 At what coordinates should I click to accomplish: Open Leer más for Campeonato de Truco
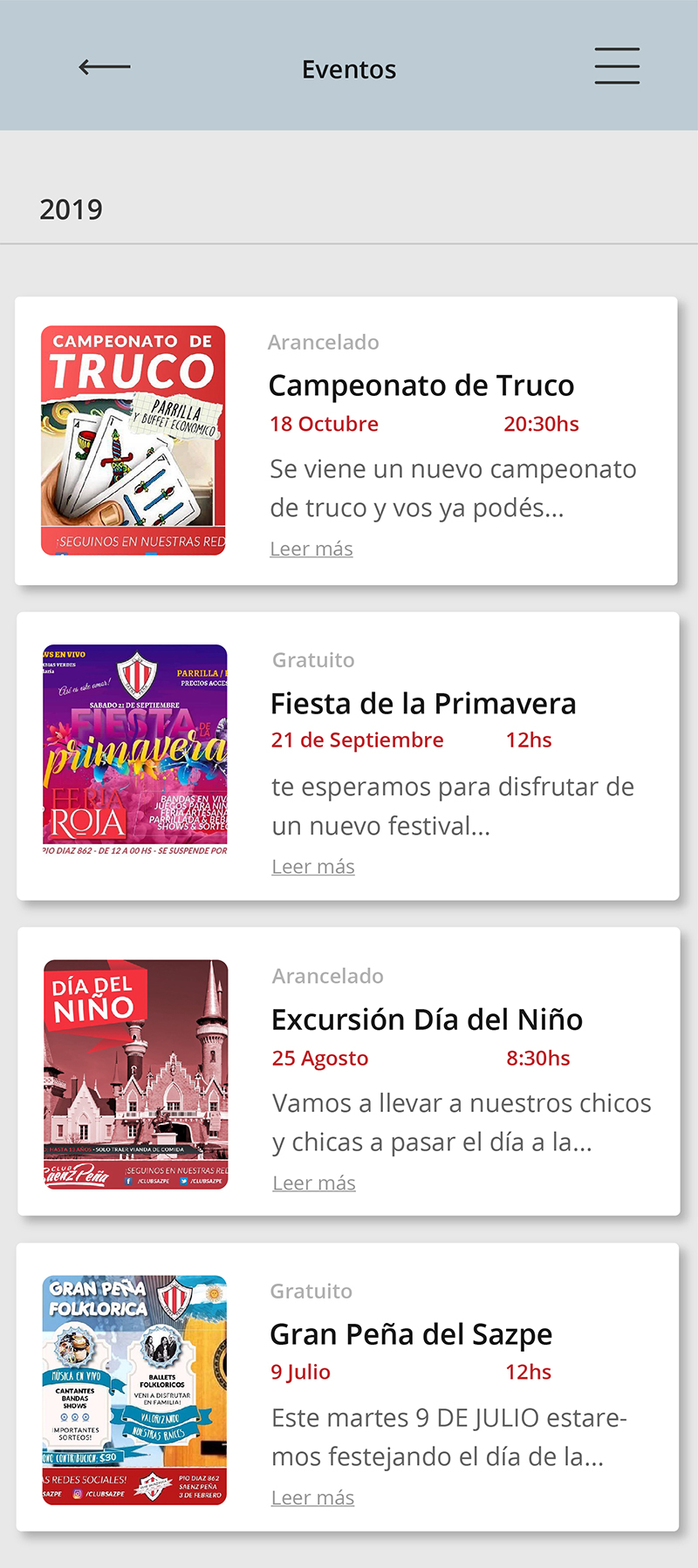click(311, 549)
